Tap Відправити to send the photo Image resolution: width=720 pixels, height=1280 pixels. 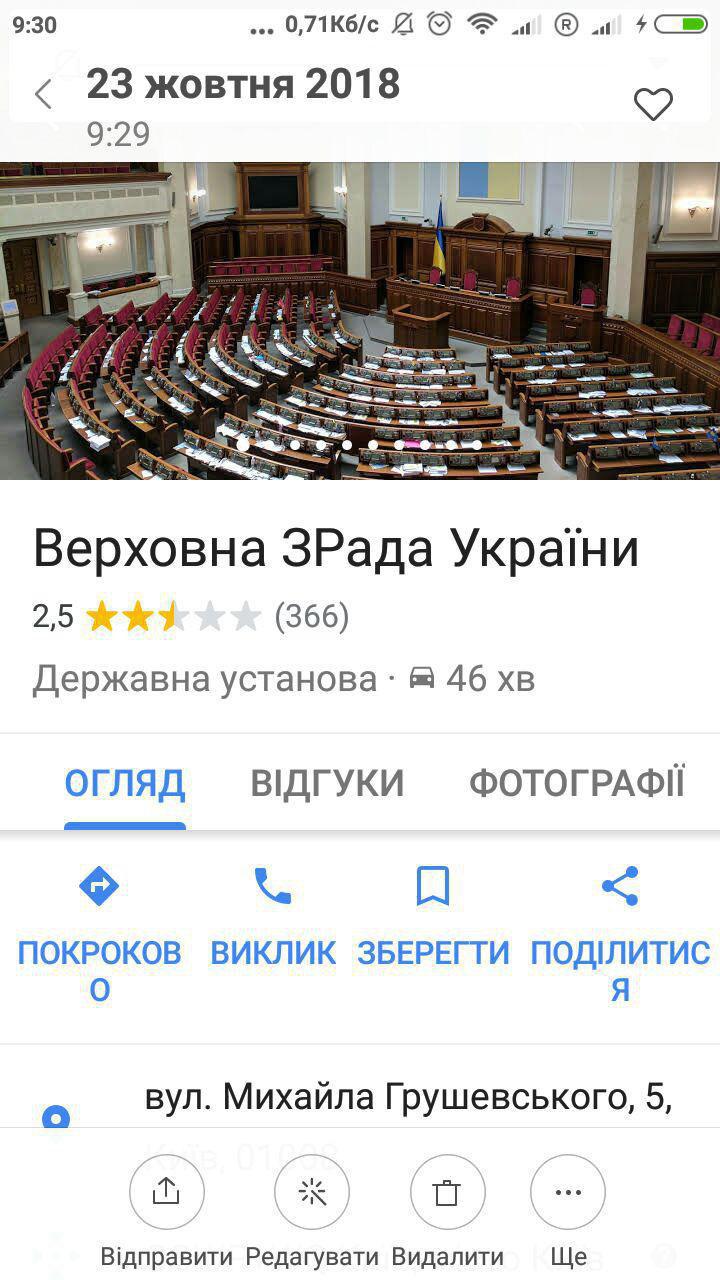click(166, 1193)
